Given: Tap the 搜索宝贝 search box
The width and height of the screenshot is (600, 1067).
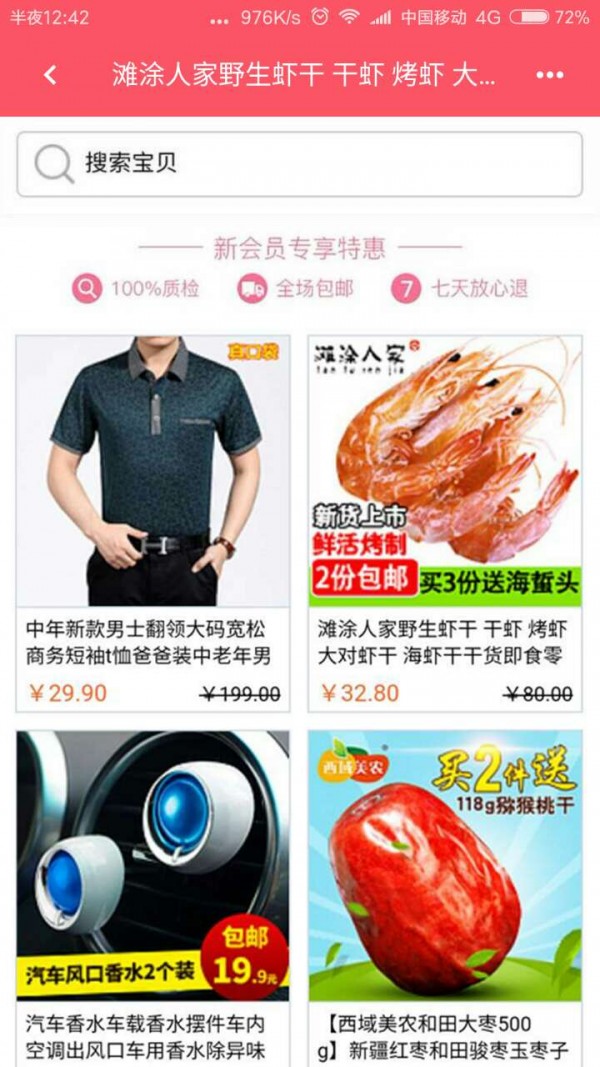Looking at the screenshot, I should [300, 164].
